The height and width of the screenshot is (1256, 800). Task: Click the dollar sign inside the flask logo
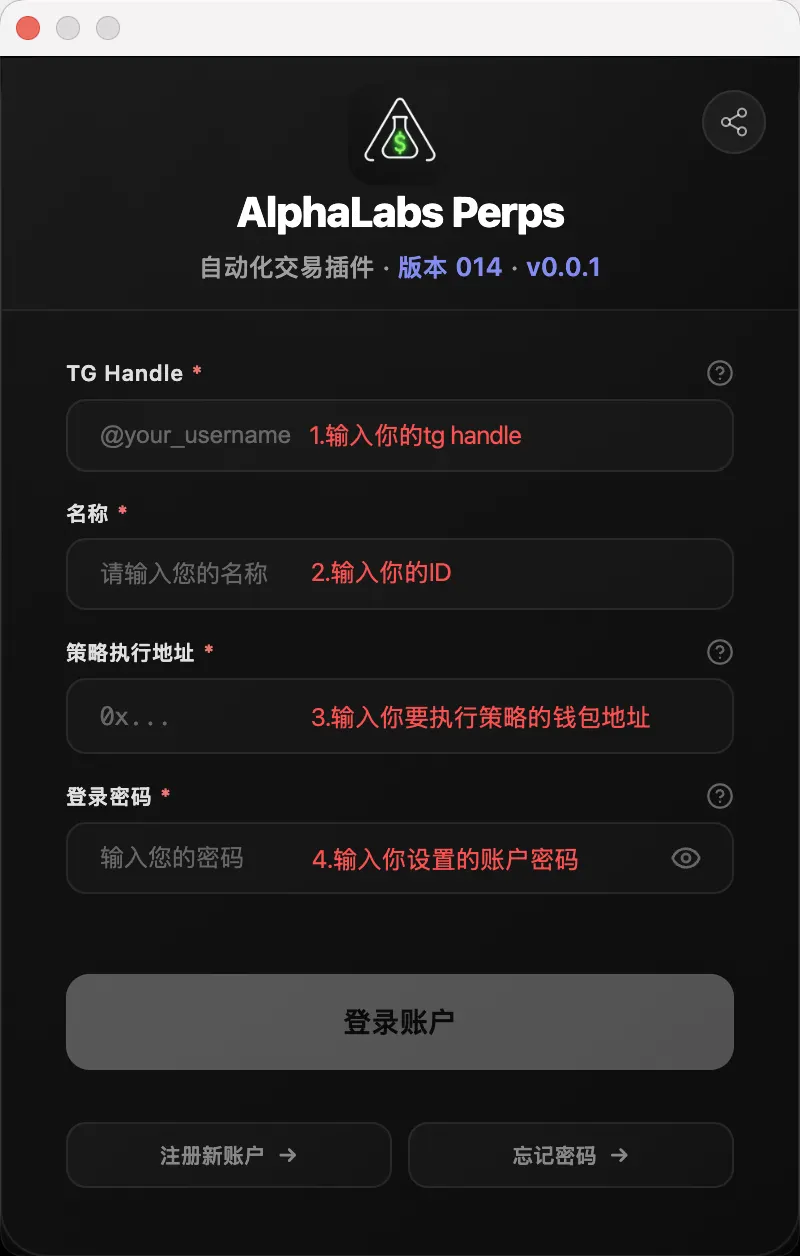(x=400, y=141)
